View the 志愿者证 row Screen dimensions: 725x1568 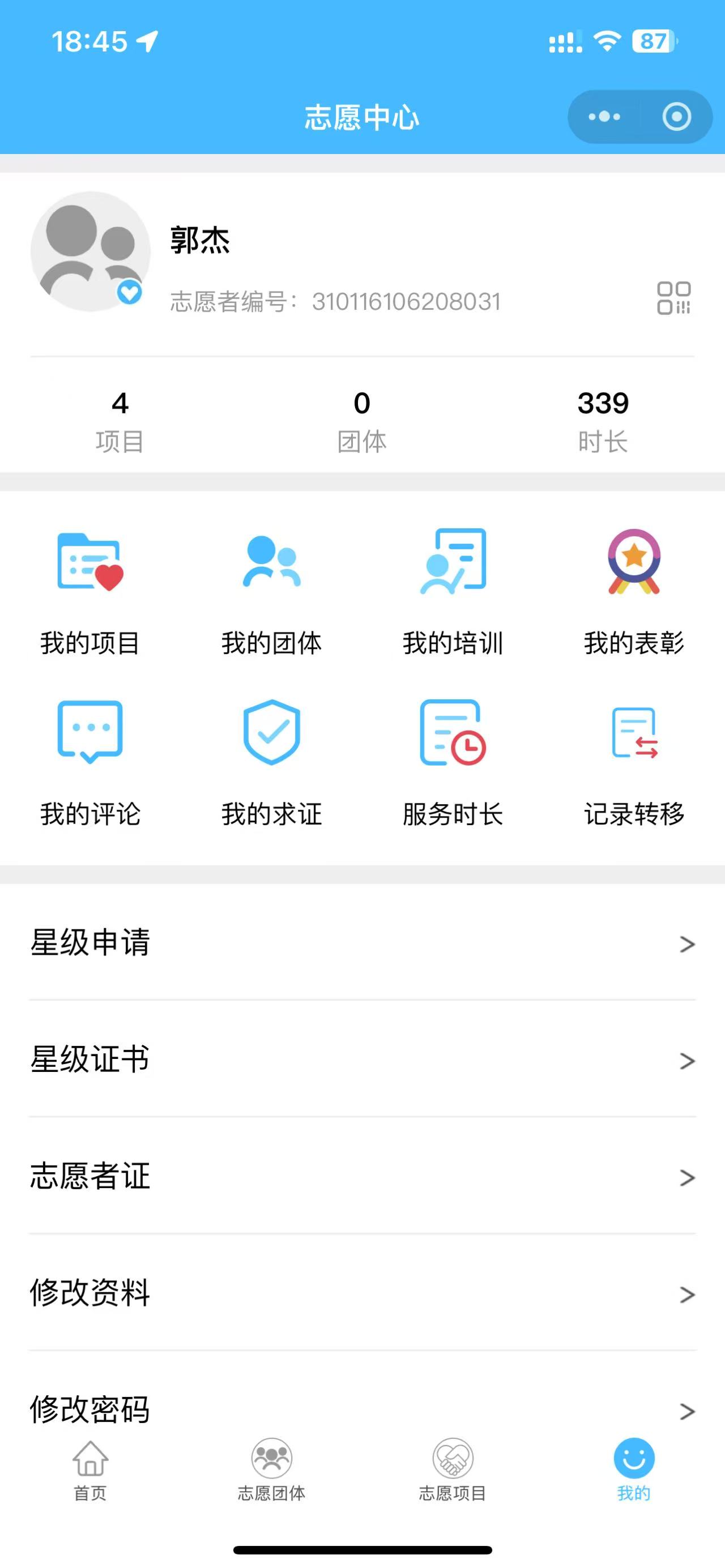coord(362,1177)
